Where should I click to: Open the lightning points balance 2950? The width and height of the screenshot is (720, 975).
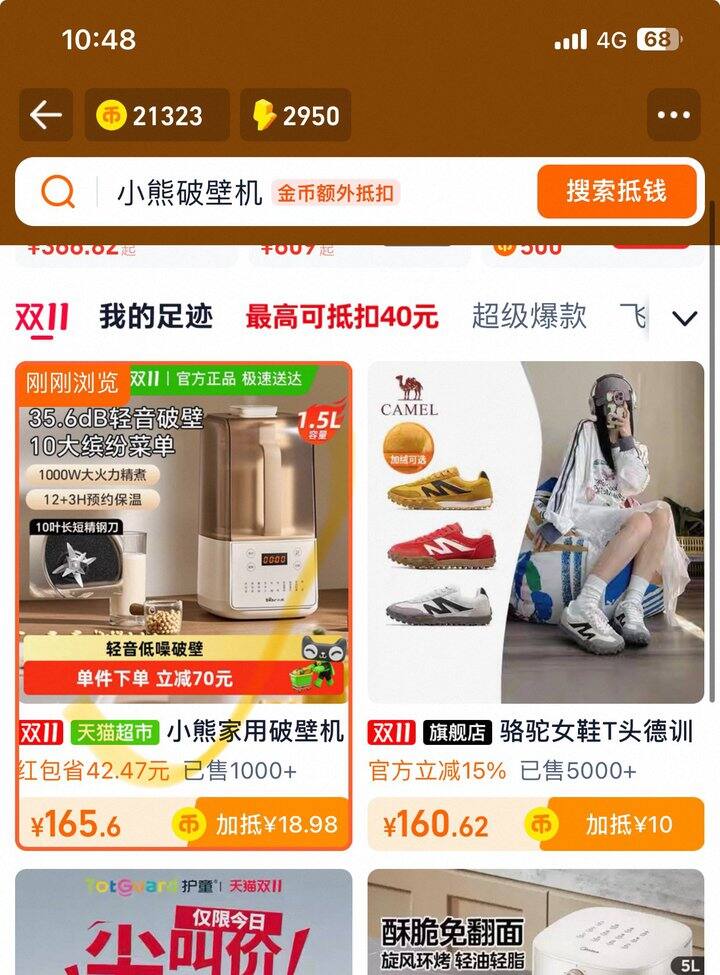tap(295, 116)
